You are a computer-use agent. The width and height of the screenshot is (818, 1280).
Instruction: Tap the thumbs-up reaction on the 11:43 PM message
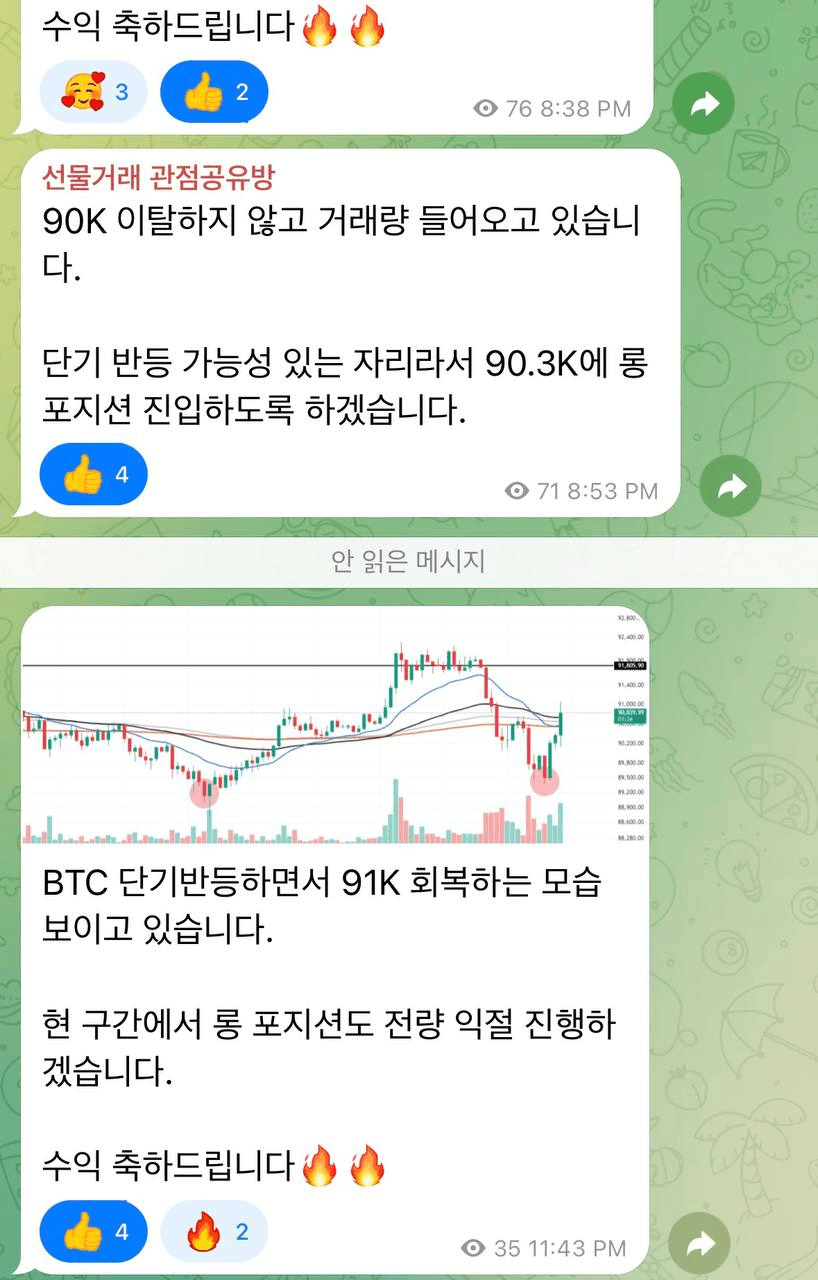pyautogui.click(x=94, y=1232)
